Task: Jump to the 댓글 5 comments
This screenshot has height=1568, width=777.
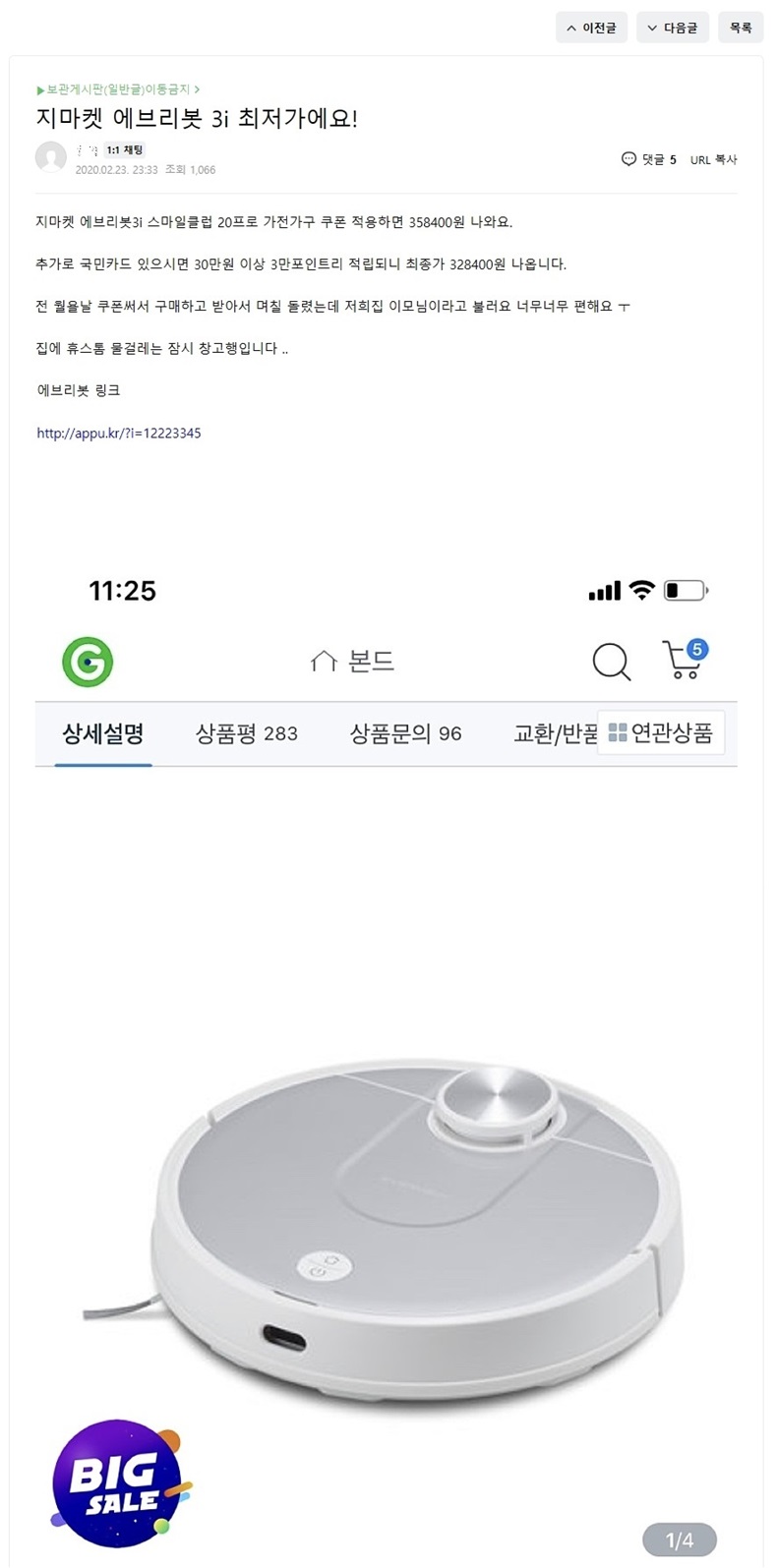Action: click(x=649, y=159)
